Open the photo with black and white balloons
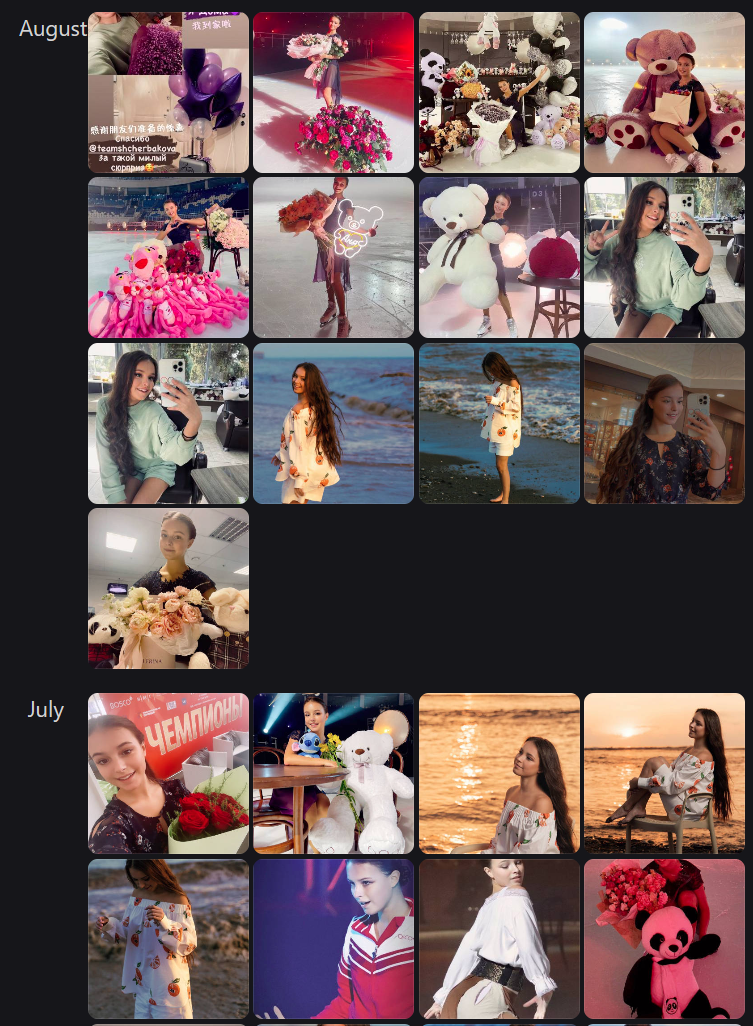The width and height of the screenshot is (753, 1026). [x=499, y=92]
